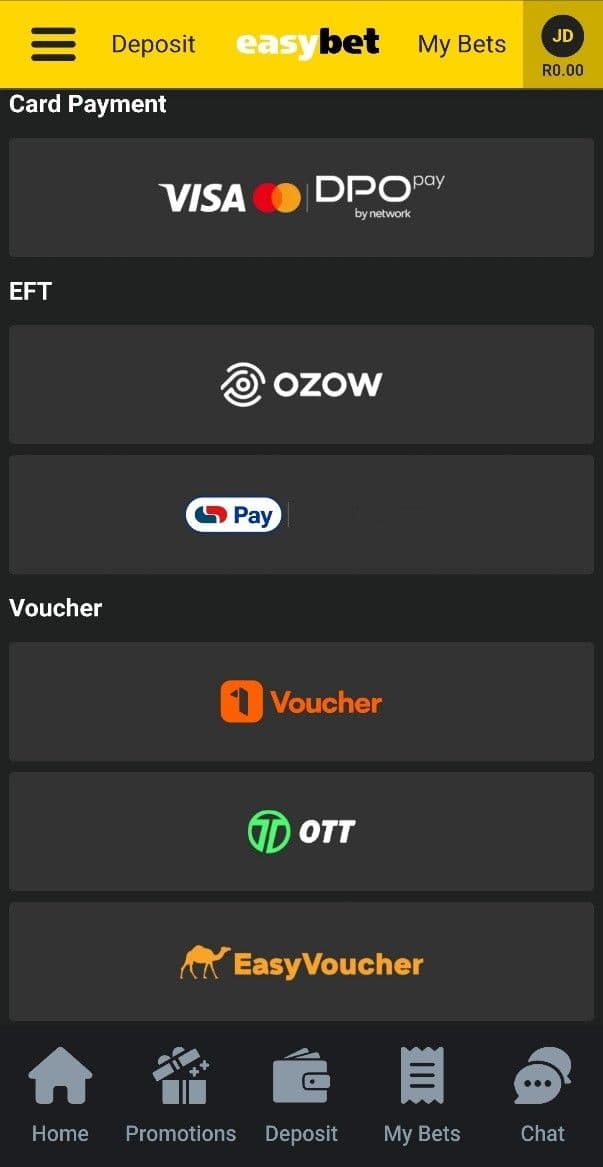Tap Deposit in the top bar

pos(153,44)
